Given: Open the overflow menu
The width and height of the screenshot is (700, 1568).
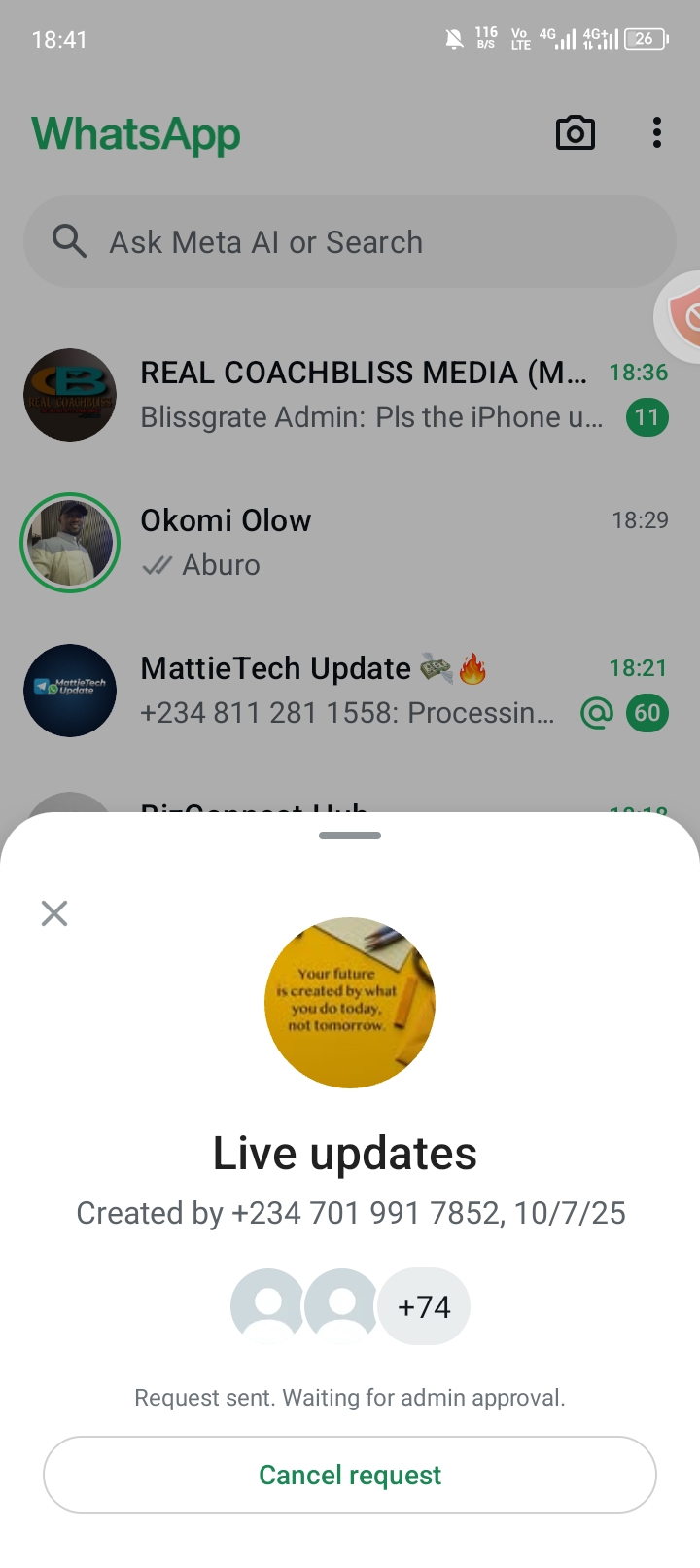Looking at the screenshot, I should 657,133.
